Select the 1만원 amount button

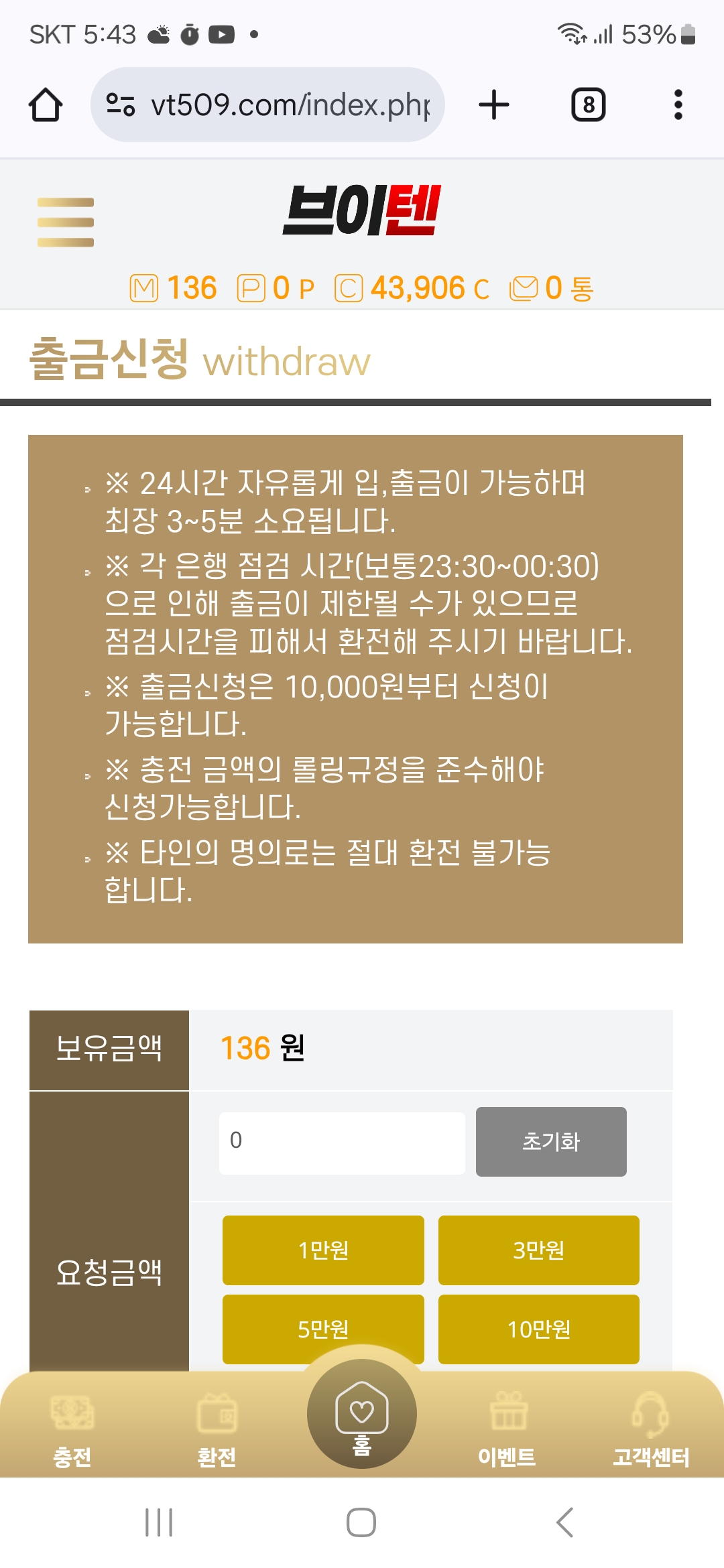point(323,1250)
